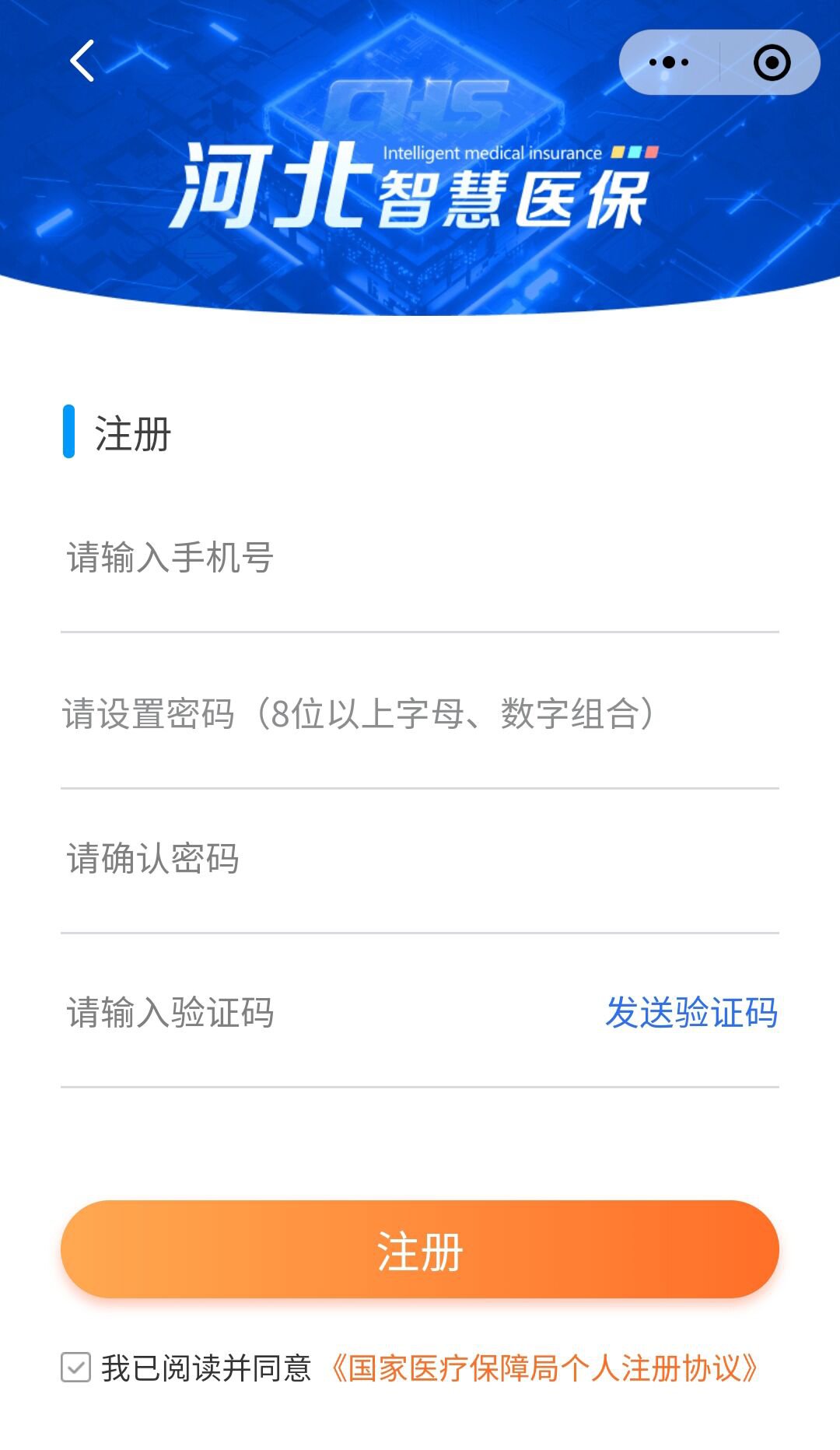Tap the orange 注册 register button
840x1450 pixels.
pos(420,1249)
